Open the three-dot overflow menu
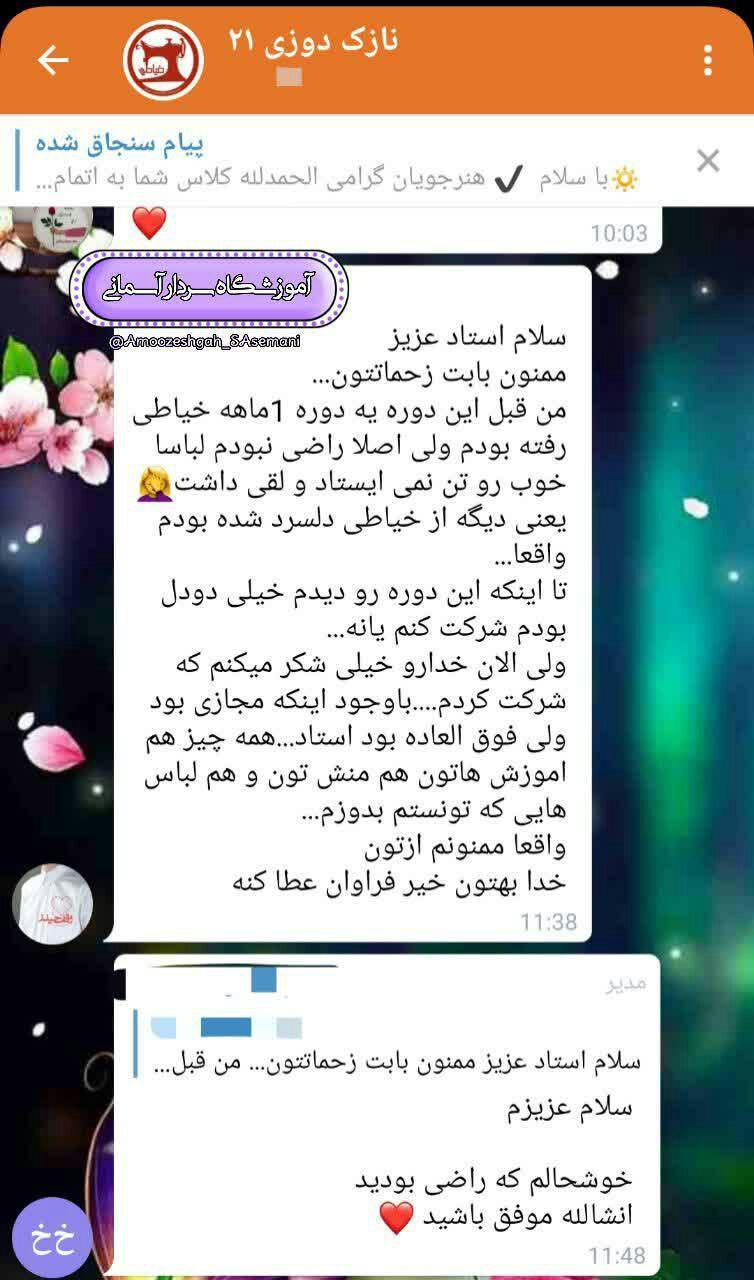This screenshot has height=1280, width=754. (x=708, y=60)
